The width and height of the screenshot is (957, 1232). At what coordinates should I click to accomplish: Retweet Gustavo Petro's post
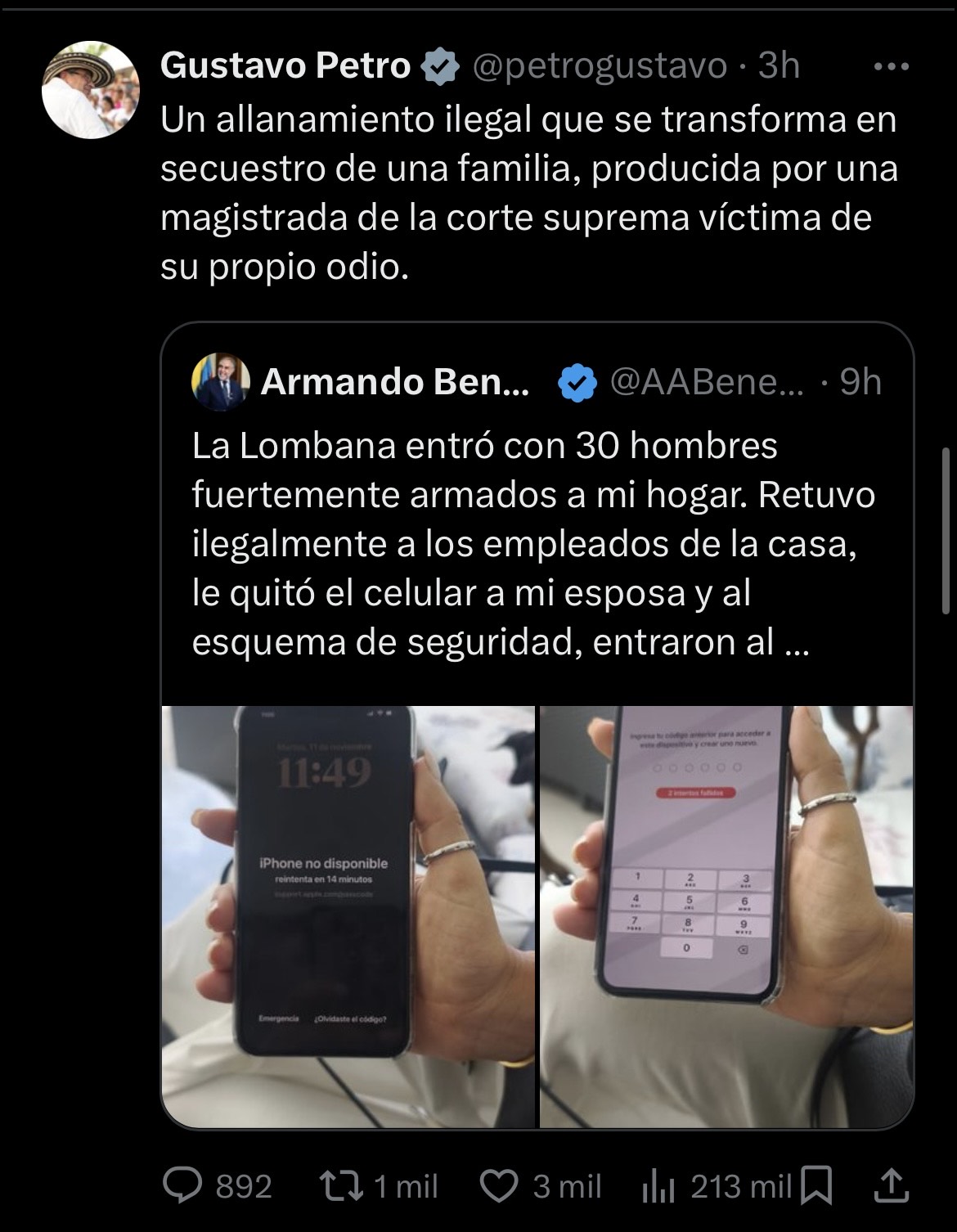339,1185
